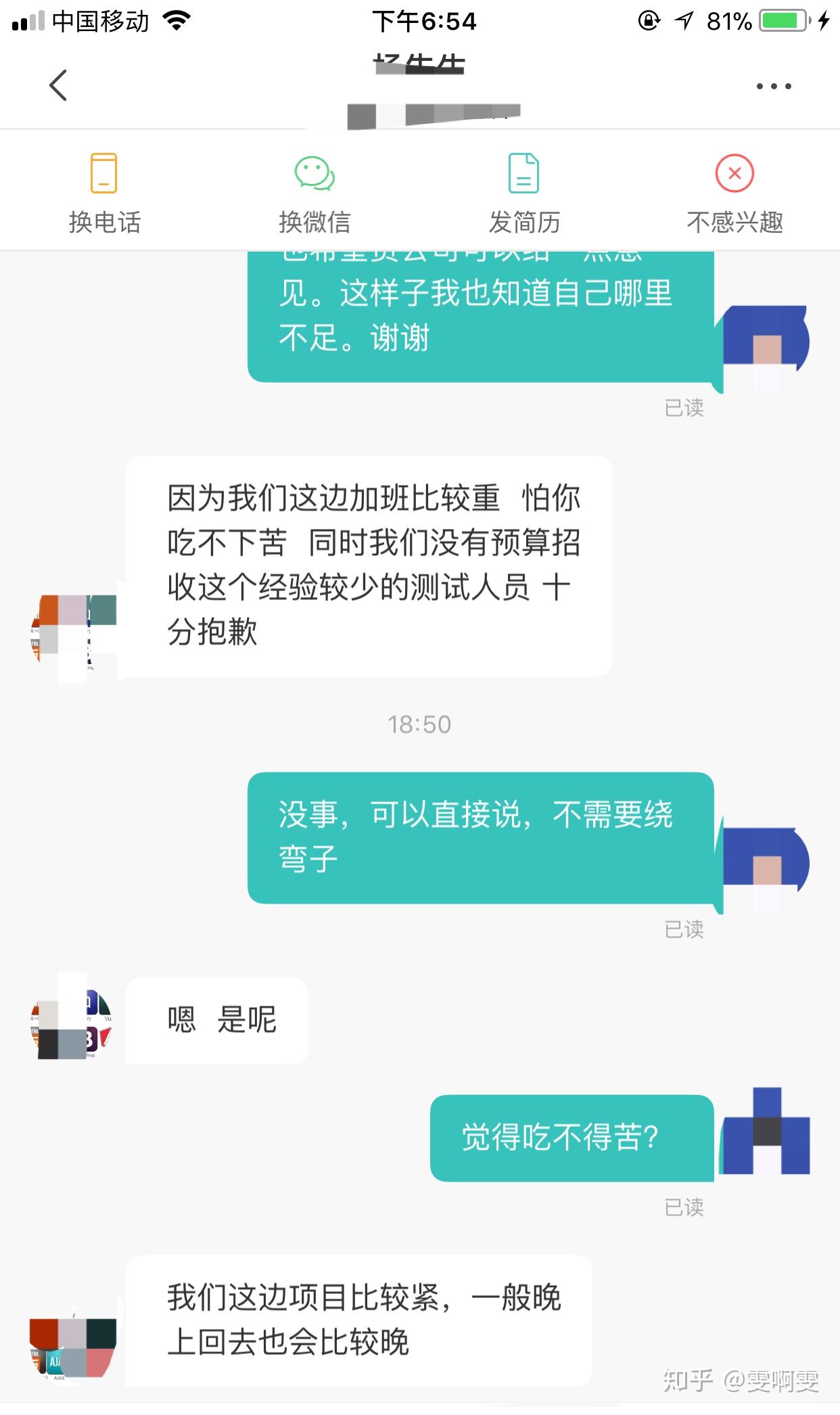Send resume via 发简历
Viewport: 840px width, 1415px height.
[x=524, y=193]
